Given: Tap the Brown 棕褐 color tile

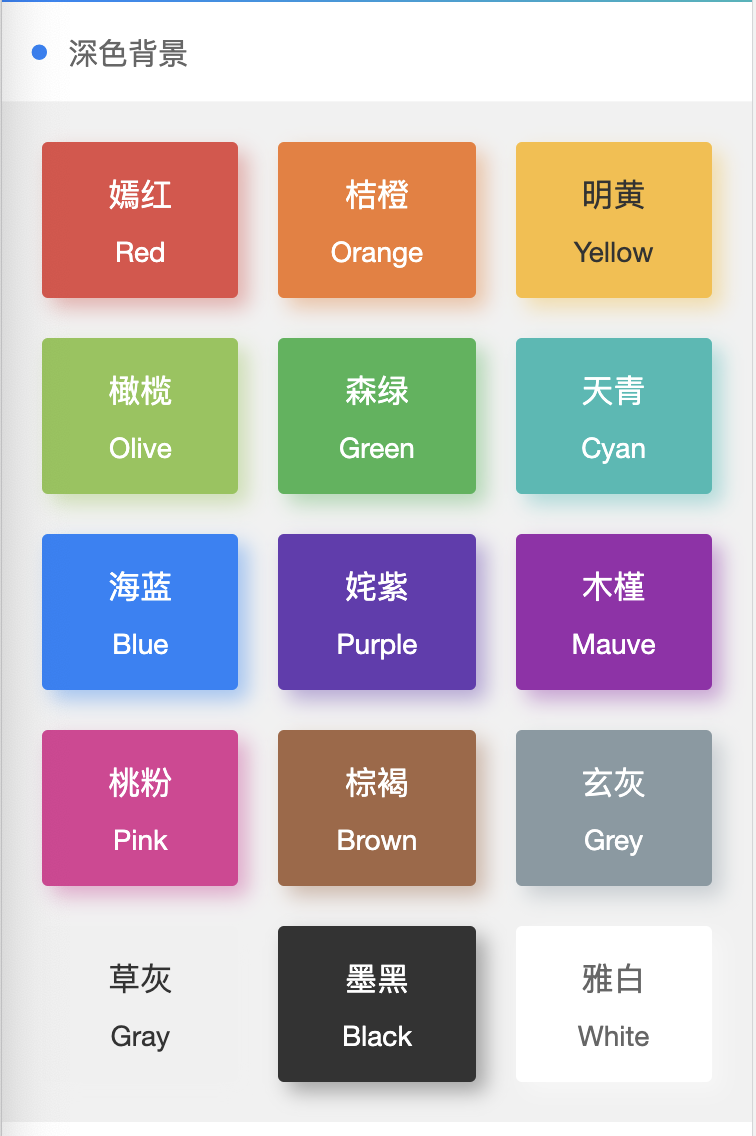Looking at the screenshot, I should point(377,808).
